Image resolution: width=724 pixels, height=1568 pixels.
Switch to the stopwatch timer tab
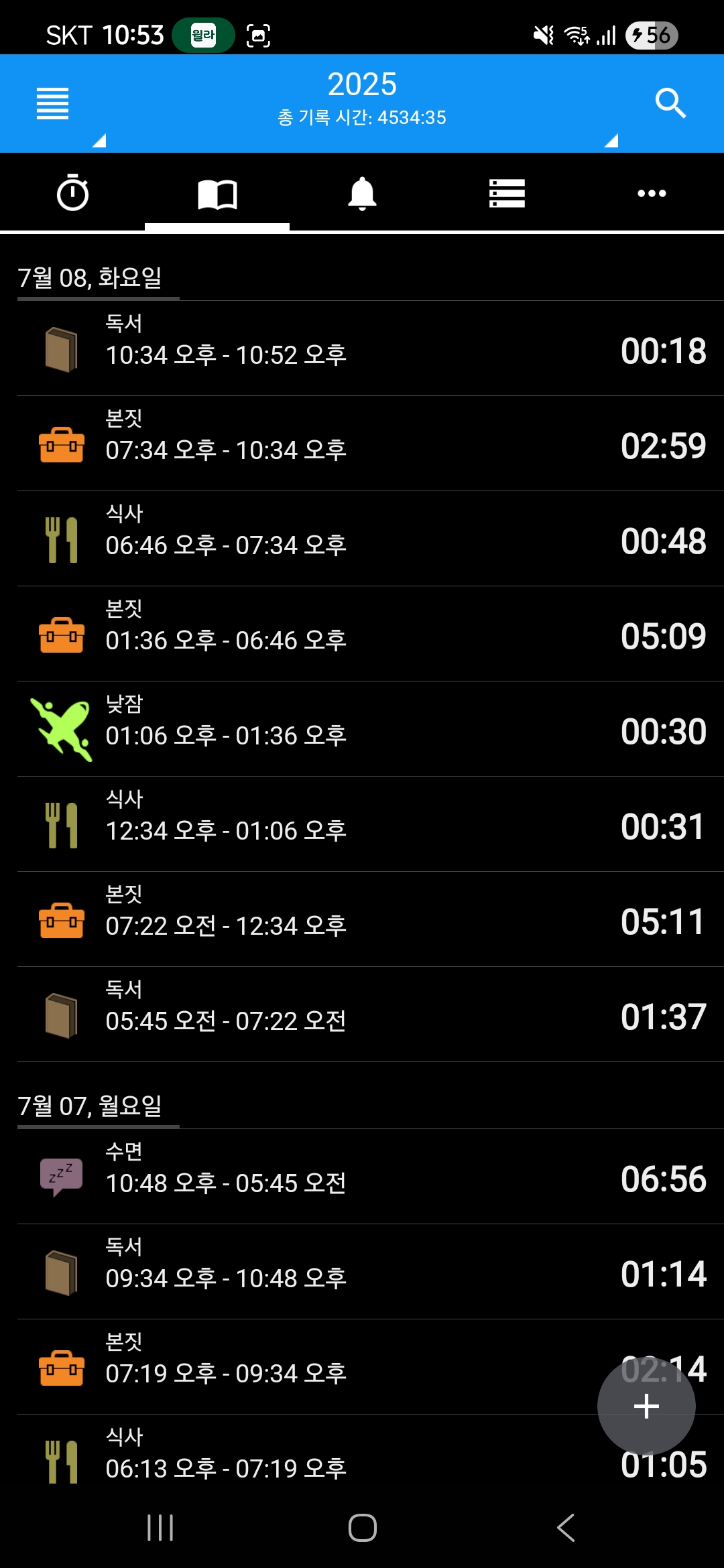[x=72, y=194]
